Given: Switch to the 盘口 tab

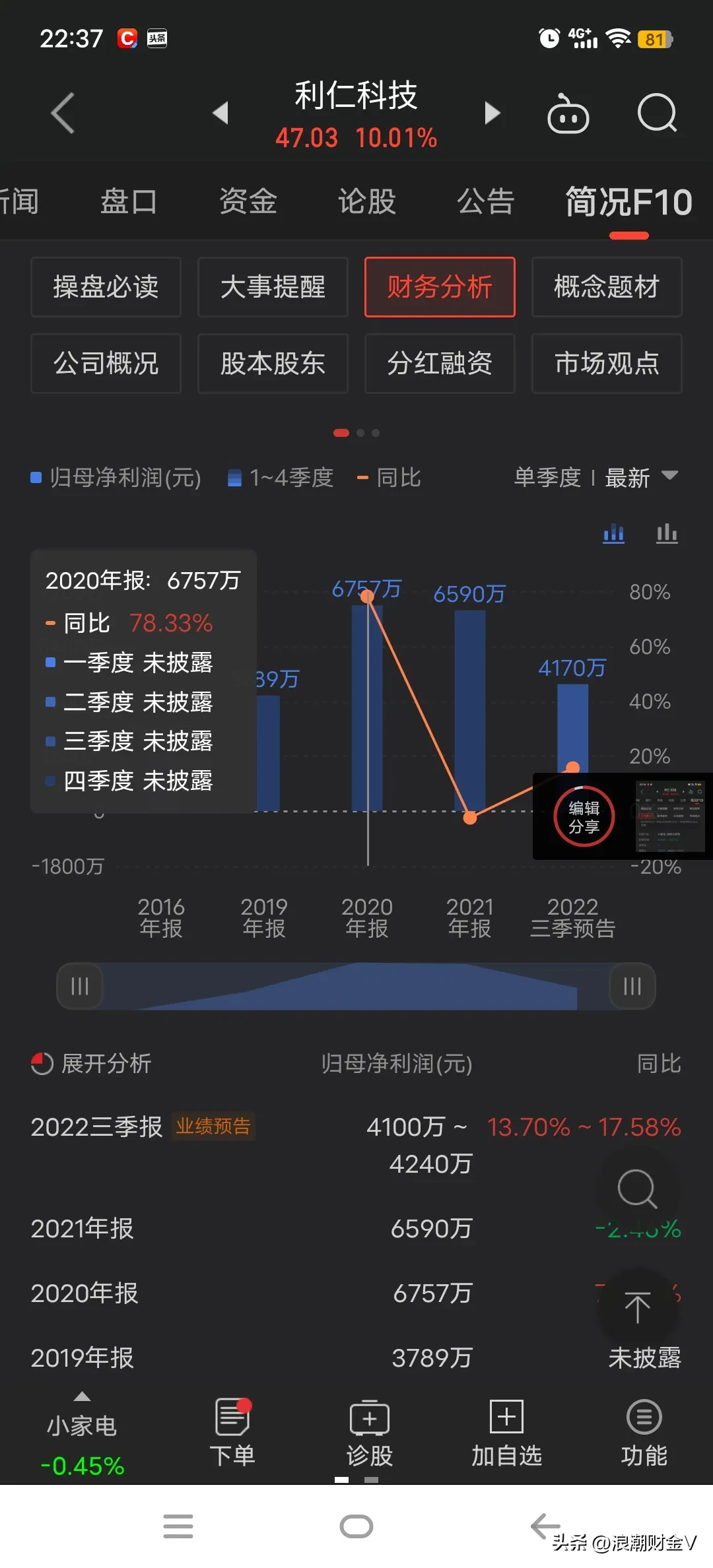Looking at the screenshot, I should (129, 202).
